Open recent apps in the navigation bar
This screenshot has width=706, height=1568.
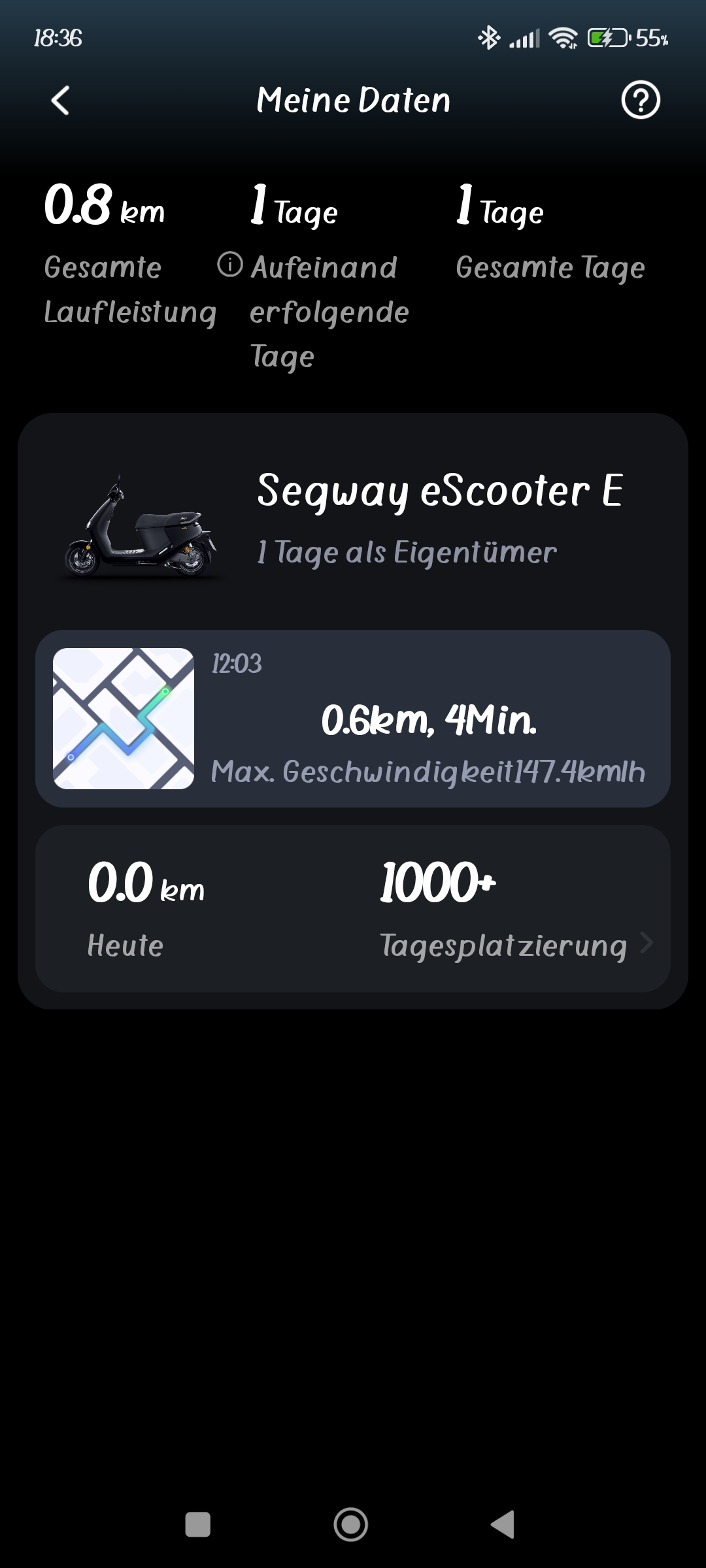tap(198, 1524)
